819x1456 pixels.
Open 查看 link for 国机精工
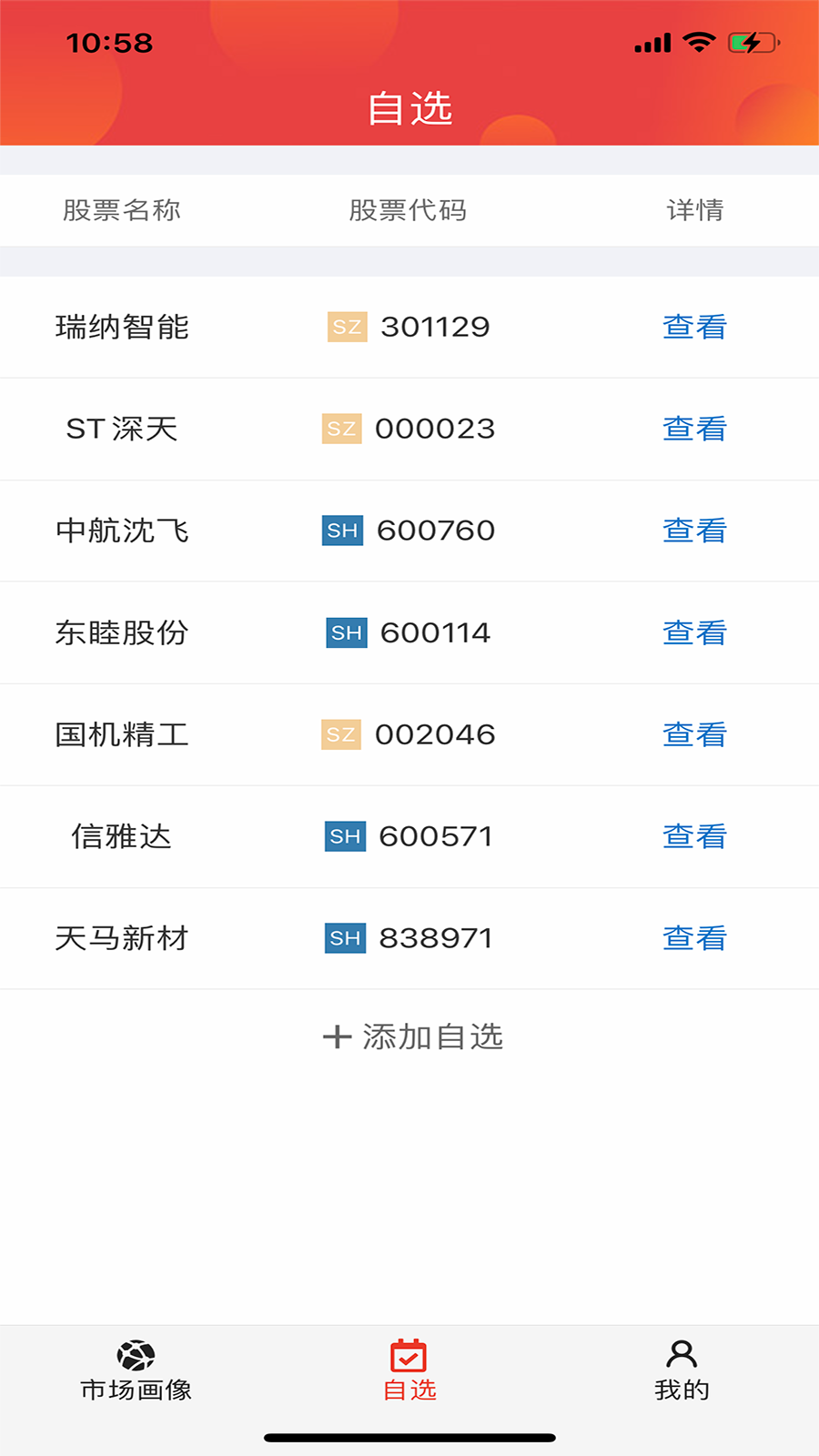click(694, 734)
